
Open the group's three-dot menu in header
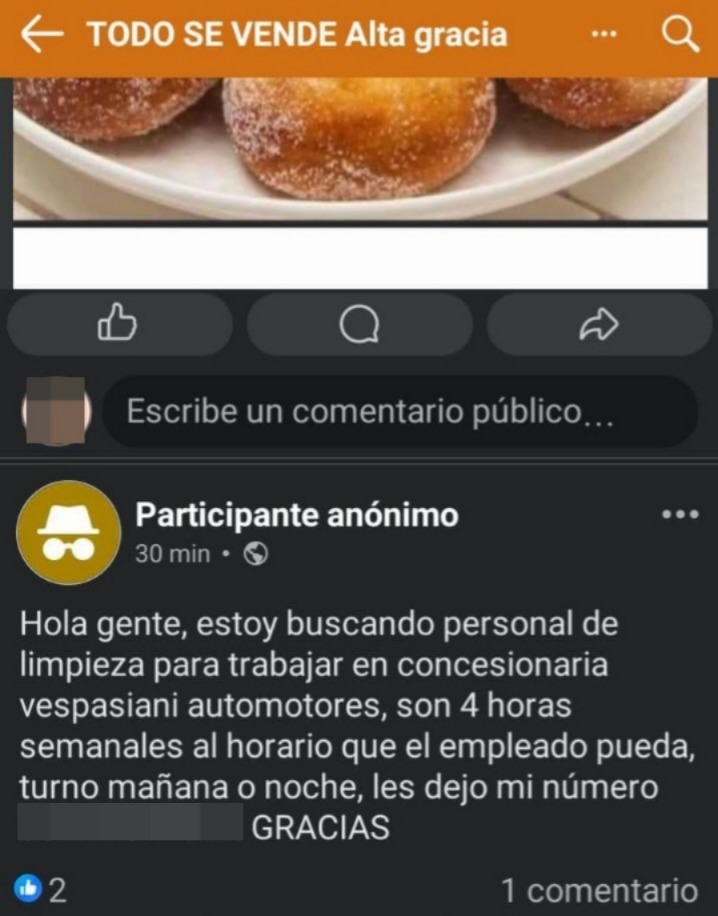pos(604,36)
